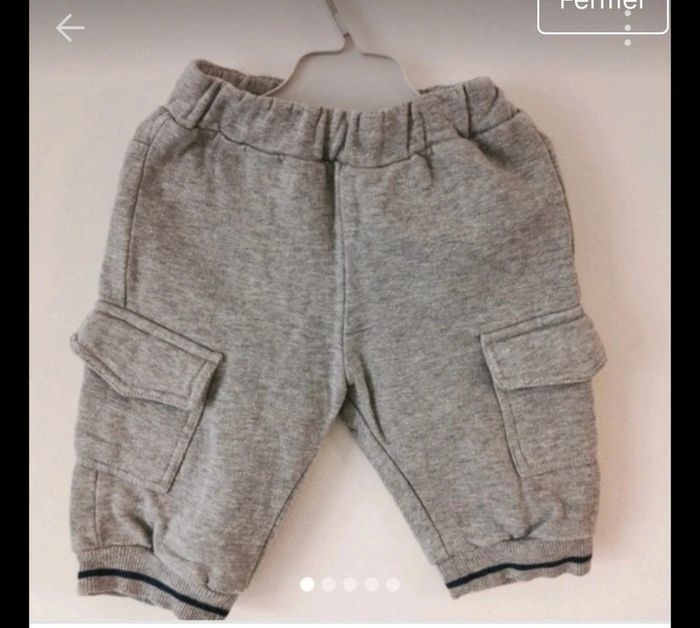Viewport: 700px width, 628px height.
Task: Jump to the second photo indicator dot
Action: click(x=329, y=584)
